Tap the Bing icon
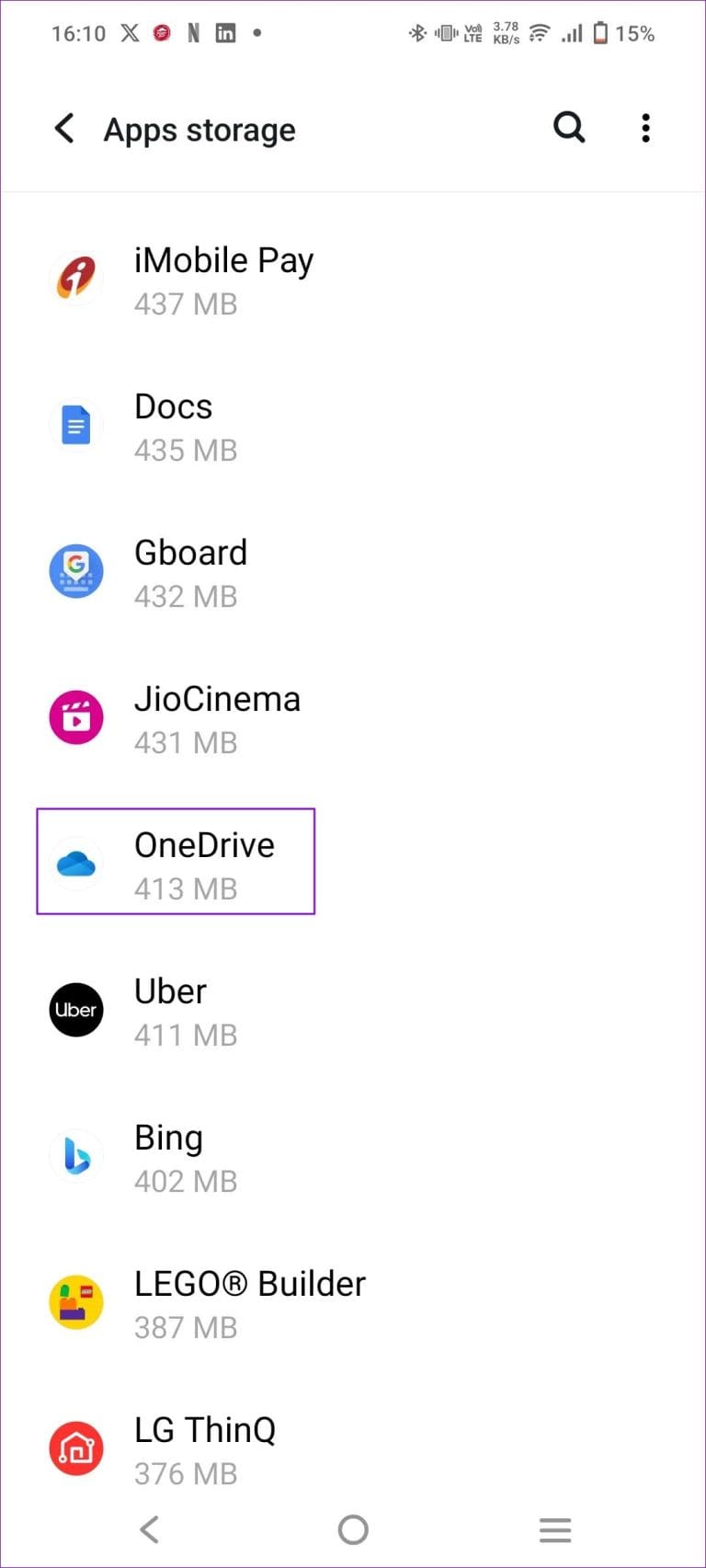Viewport: 706px width, 1568px height. 75,1155
